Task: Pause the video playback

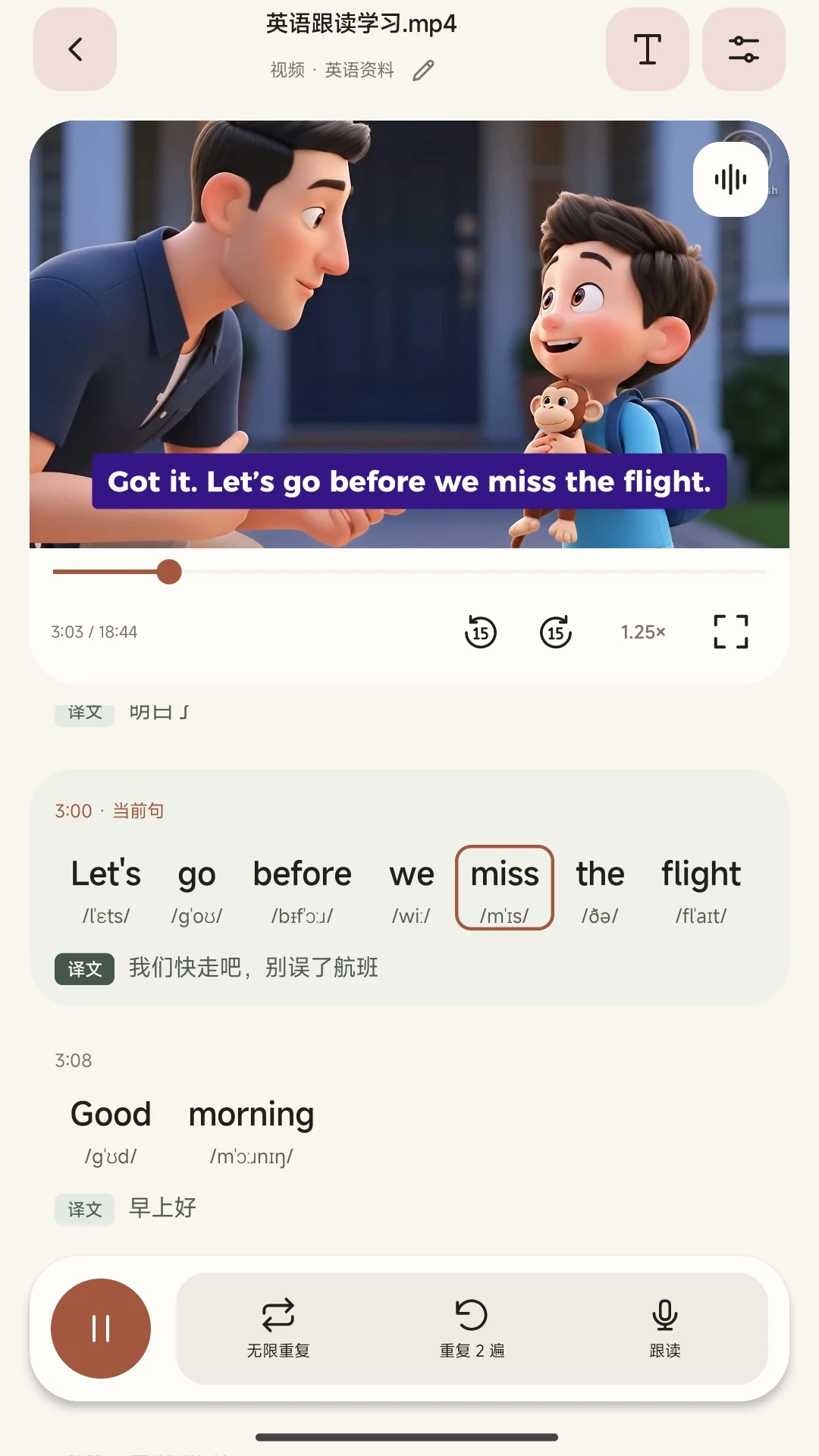Action: (x=101, y=1329)
